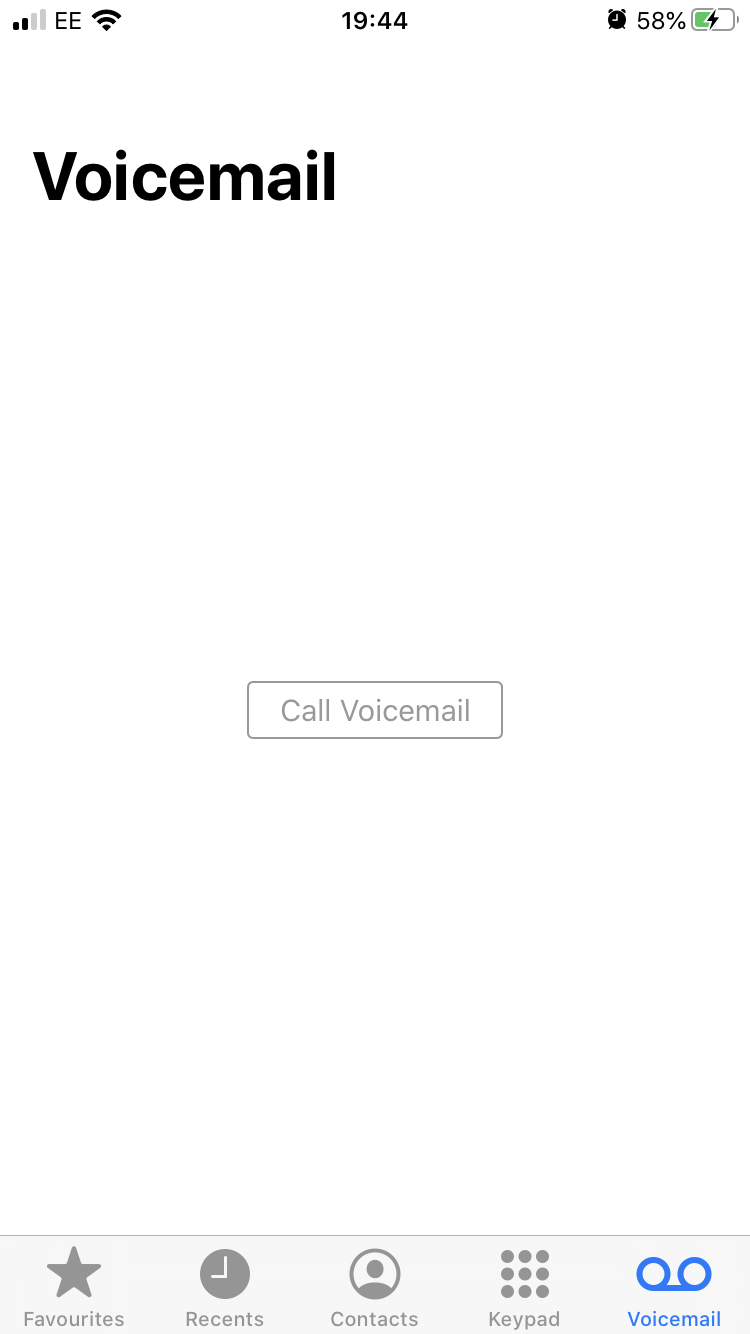Image resolution: width=750 pixels, height=1334 pixels.
Task: Select the Voicemail tab
Action: 674,1286
